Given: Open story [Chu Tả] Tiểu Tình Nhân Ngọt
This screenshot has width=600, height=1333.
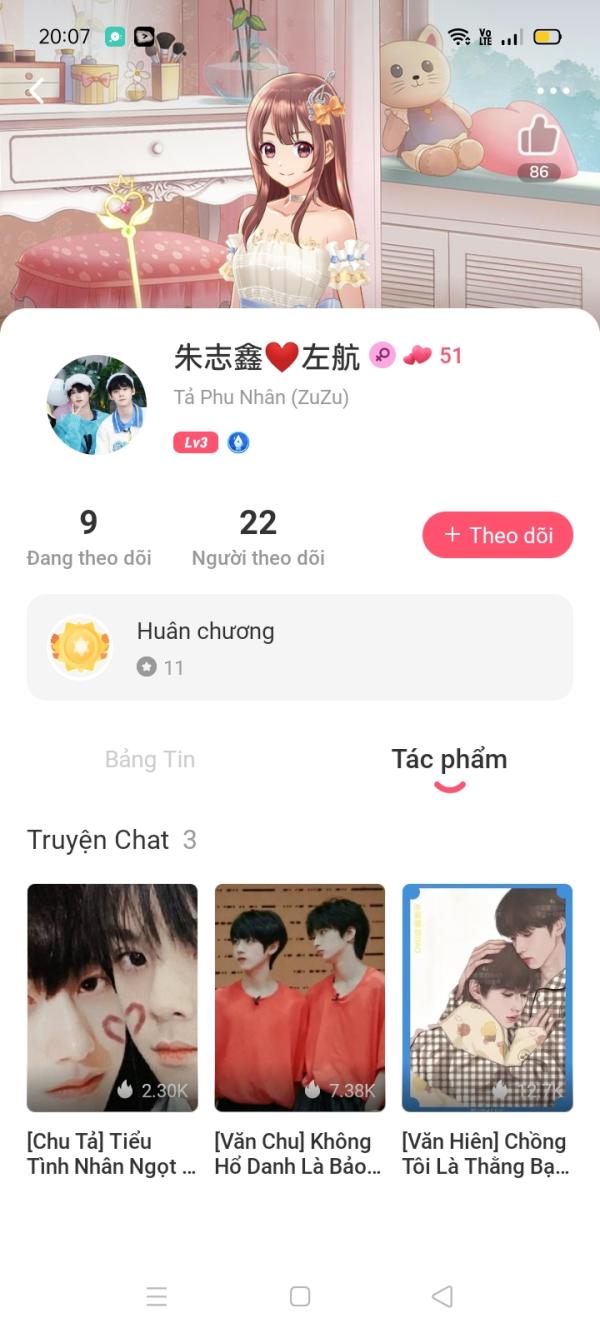Looking at the screenshot, I should click(112, 1031).
